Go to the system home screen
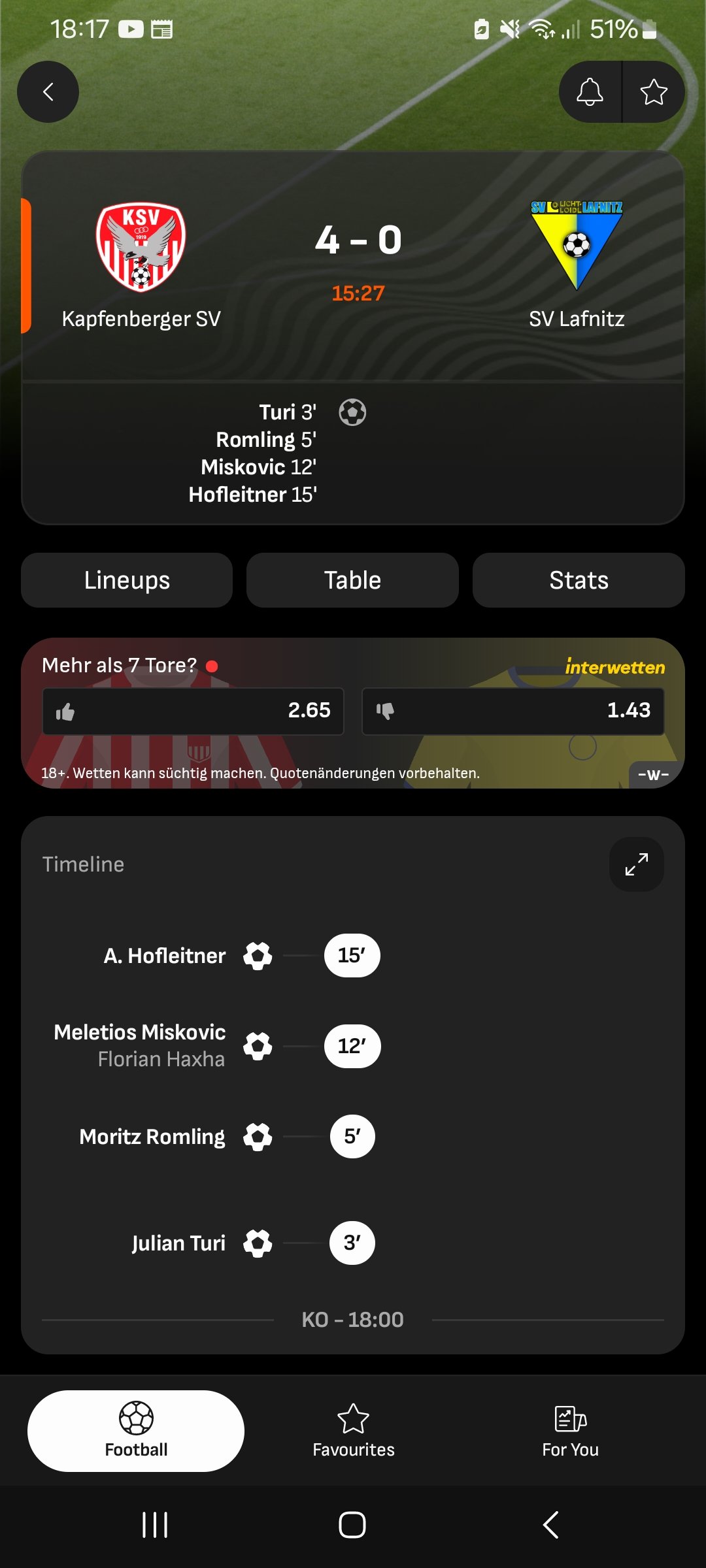 pyautogui.click(x=352, y=1525)
